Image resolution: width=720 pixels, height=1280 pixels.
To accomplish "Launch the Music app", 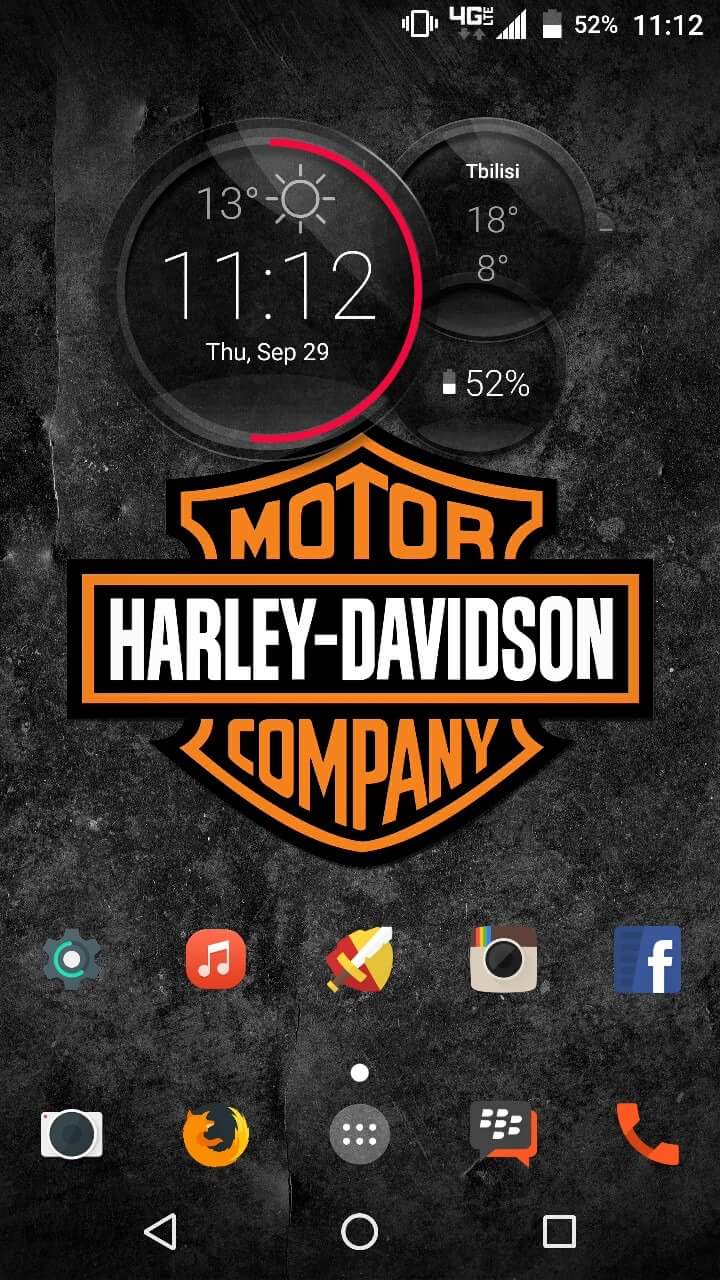I will click(215, 960).
